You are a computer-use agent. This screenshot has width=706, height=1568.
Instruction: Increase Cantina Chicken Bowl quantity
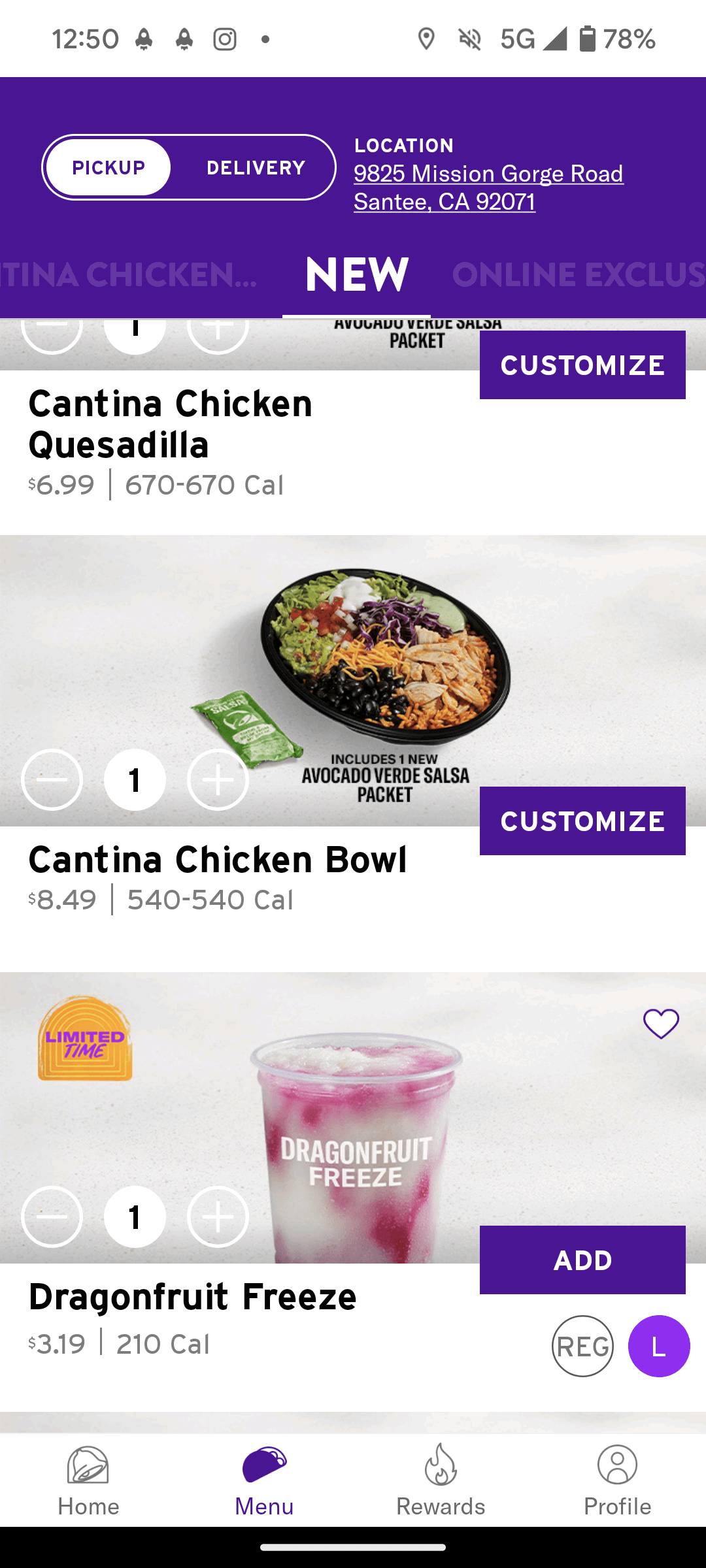click(x=218, y=780)
